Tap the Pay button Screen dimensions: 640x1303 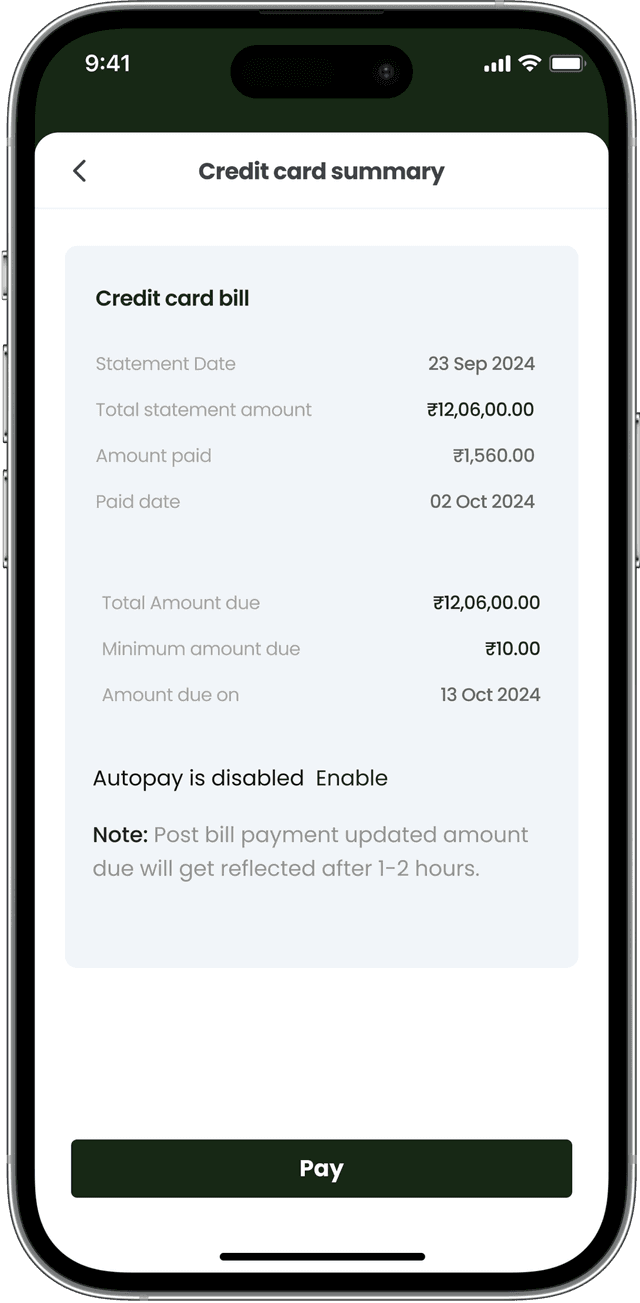point(321,1168)
